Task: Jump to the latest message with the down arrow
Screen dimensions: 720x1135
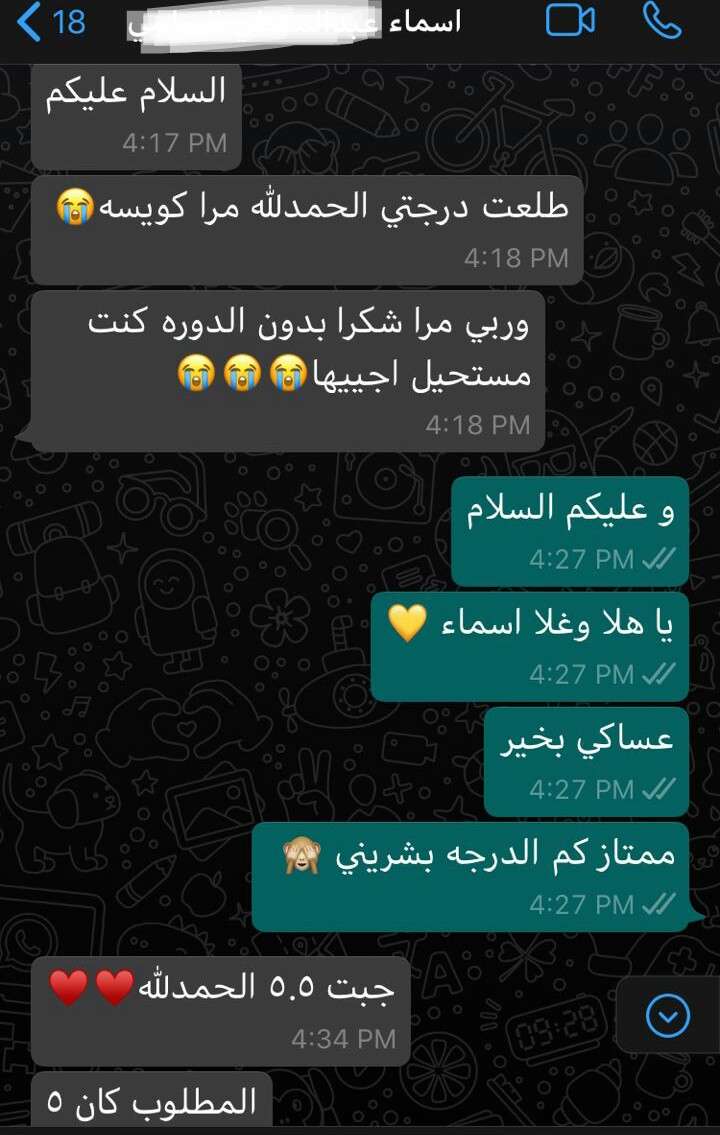Action: point(667,1017)
